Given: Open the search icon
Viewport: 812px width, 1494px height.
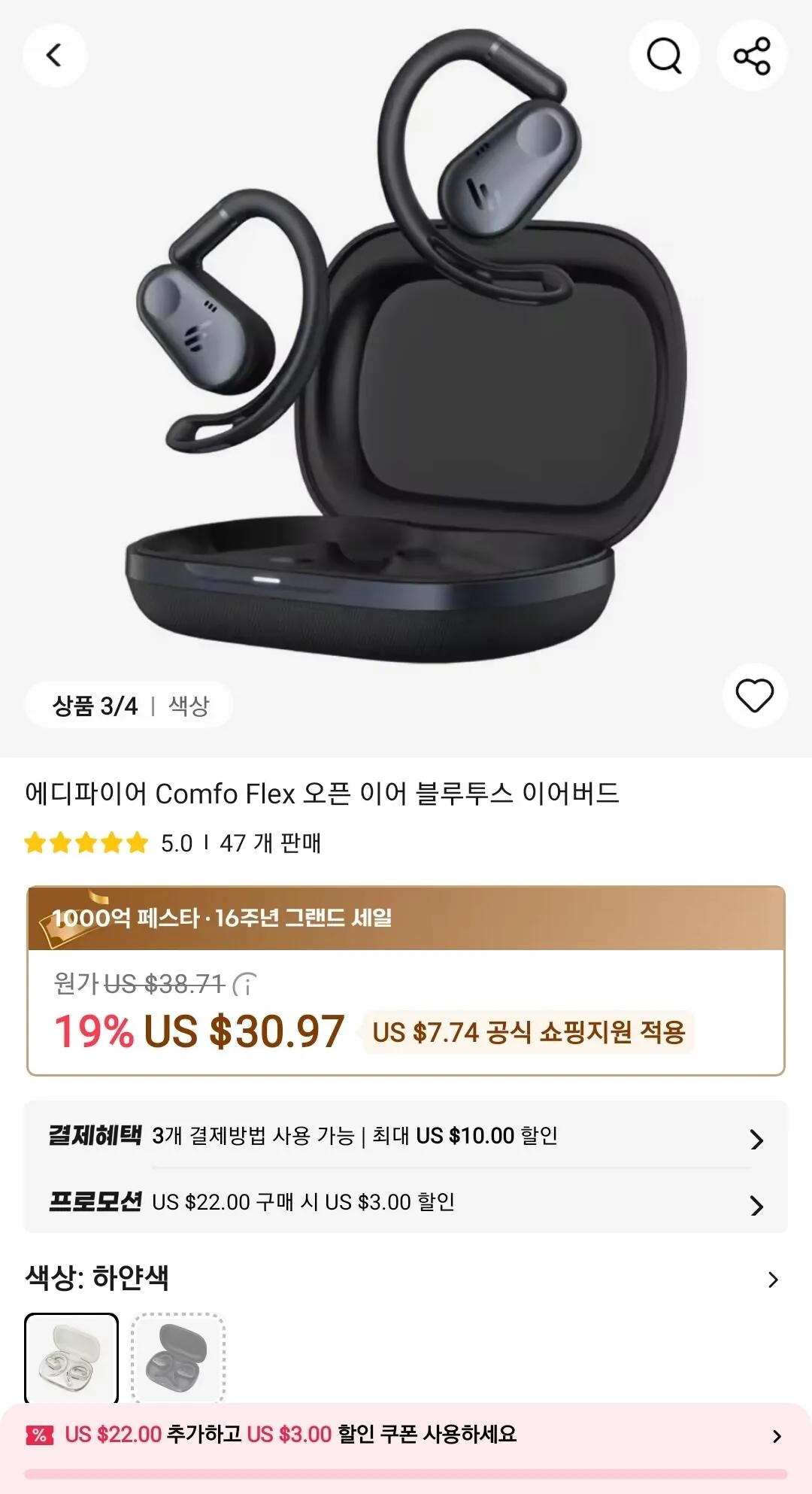Looking at the screenshot, I should [x=665, y=55].
